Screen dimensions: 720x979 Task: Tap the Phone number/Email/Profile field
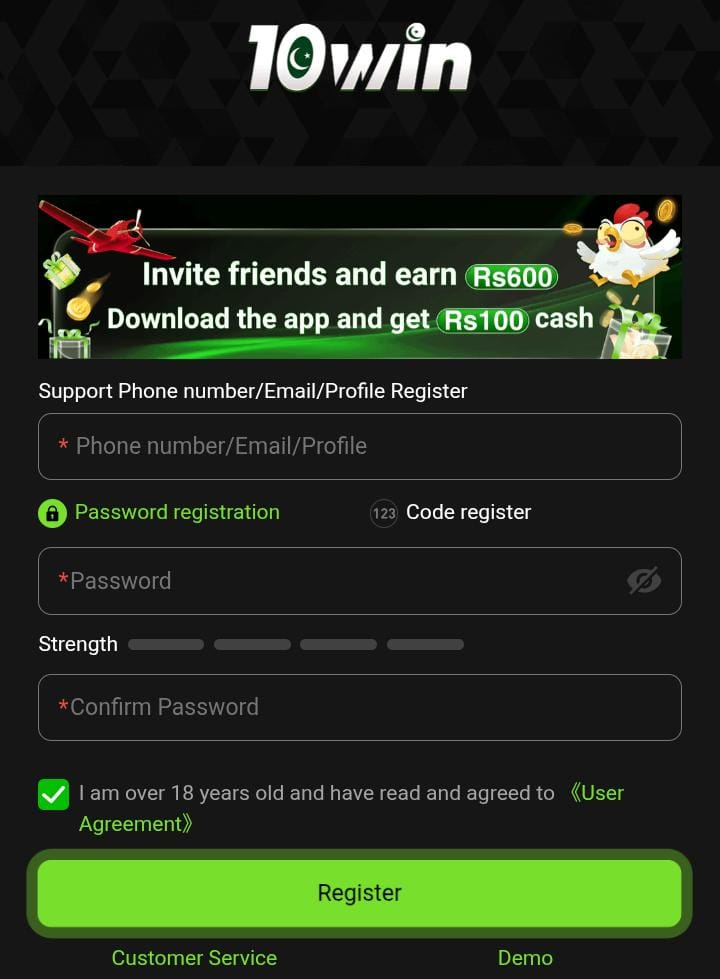(x=359, y=446)
